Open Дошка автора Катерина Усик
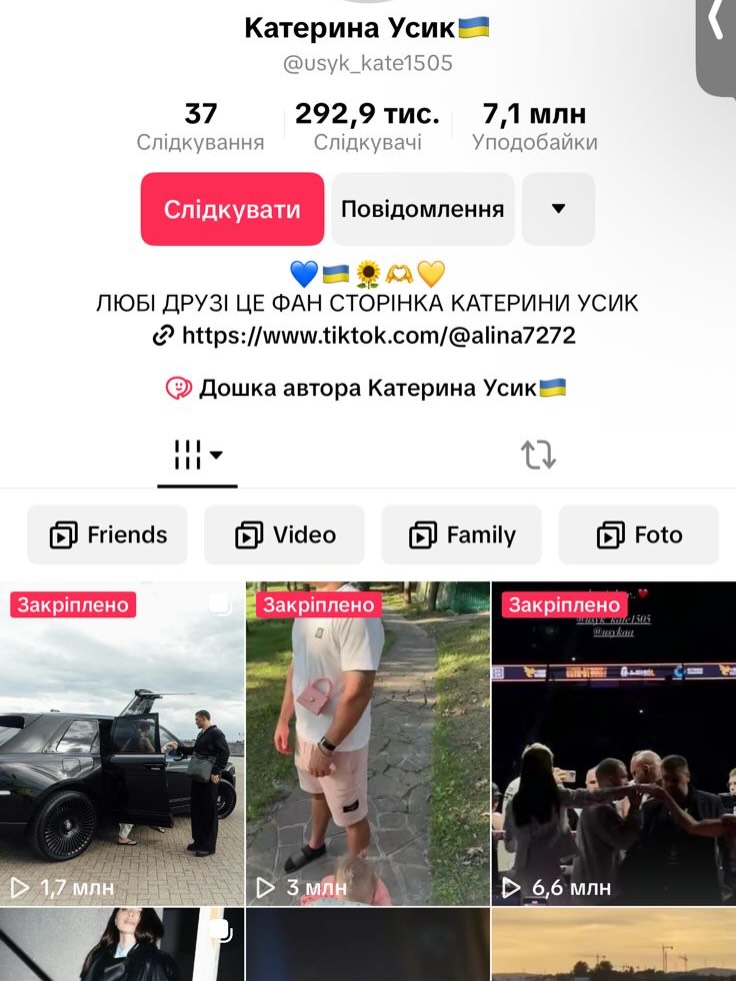Screen dimensions: 736x981 pos(367,388)
